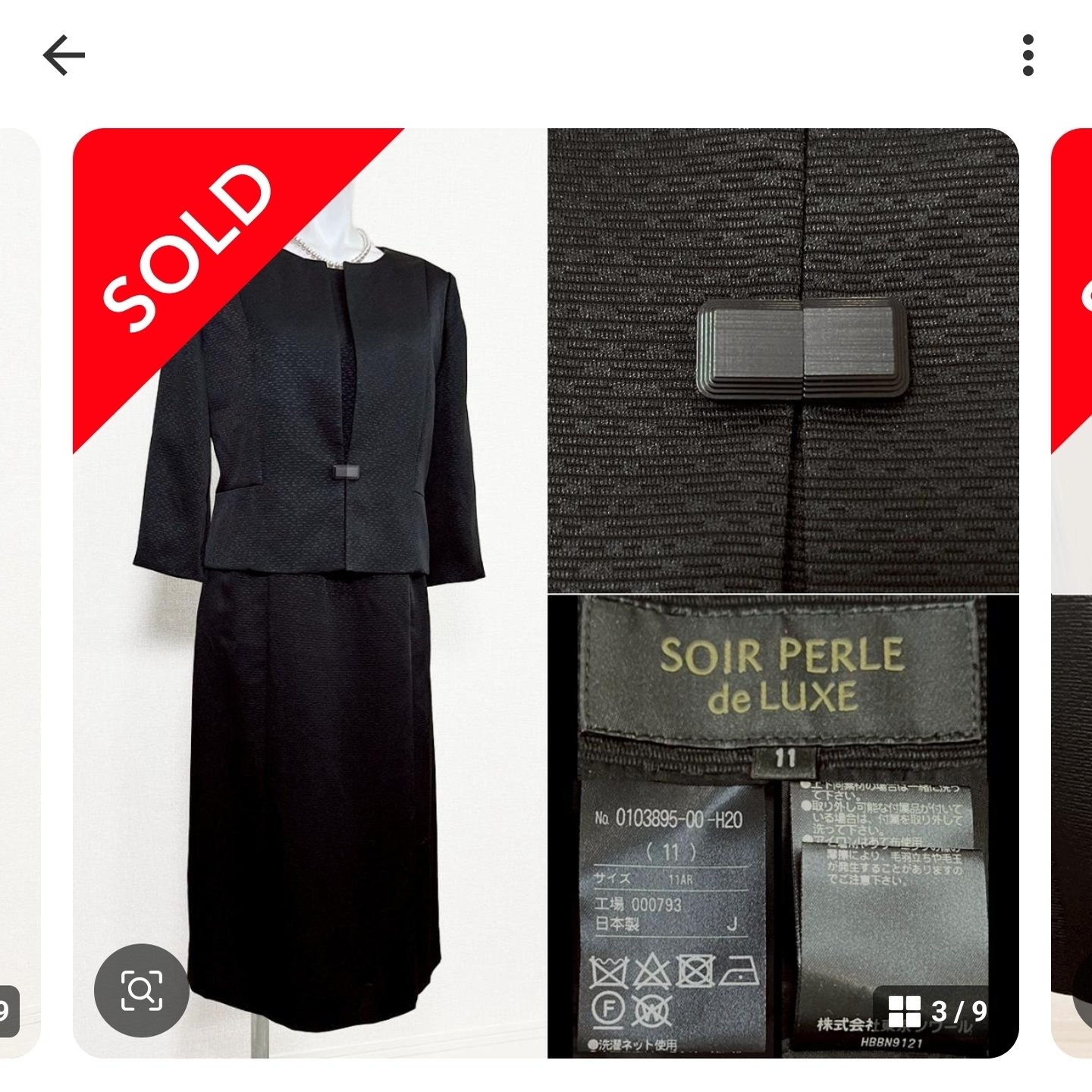The image size is (1092, 1092).
Task: Open the 3 / 9 photo grid view
Action: click(x=937, y=1011)
